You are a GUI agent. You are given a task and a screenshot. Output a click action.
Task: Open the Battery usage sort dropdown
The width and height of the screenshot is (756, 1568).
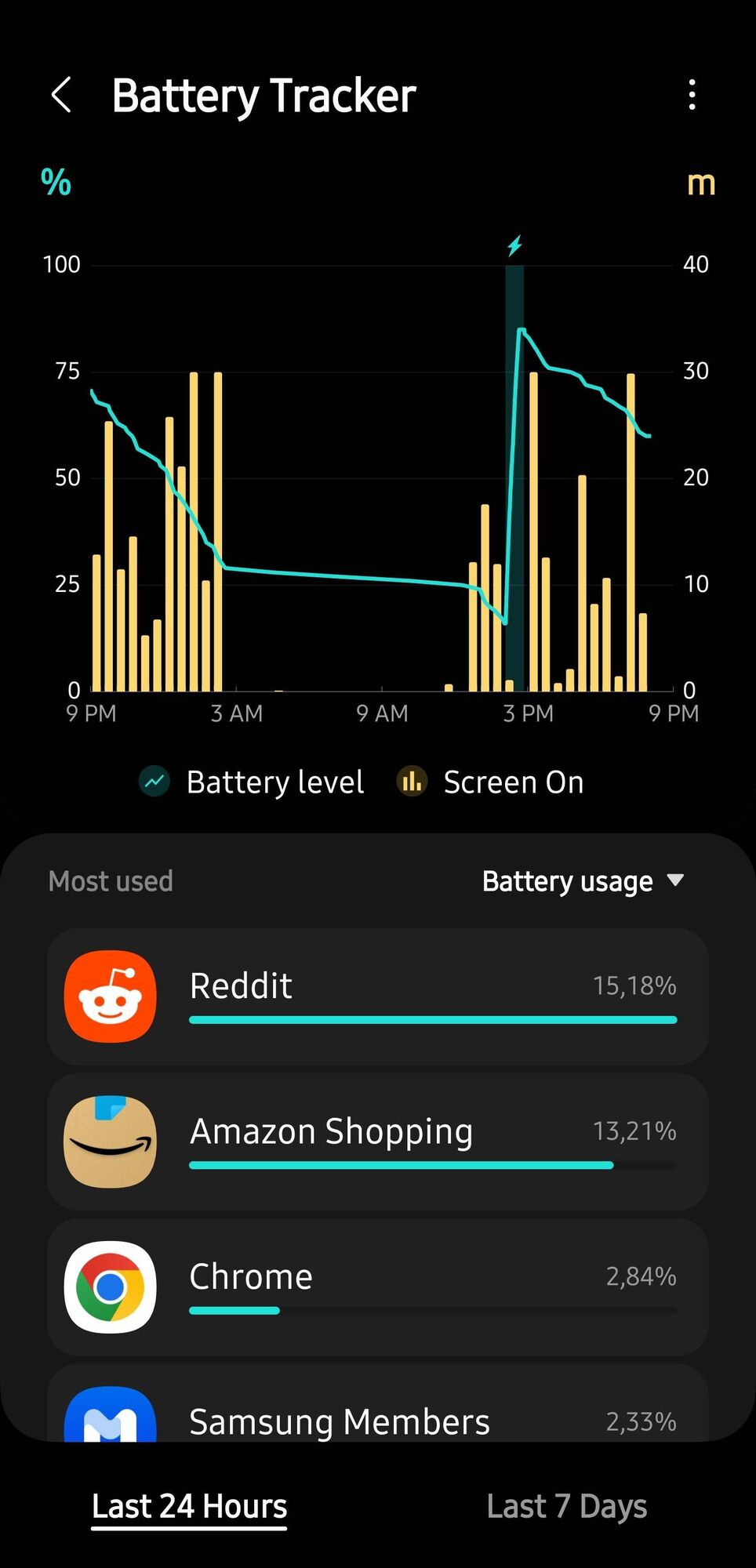click(583, 881)
